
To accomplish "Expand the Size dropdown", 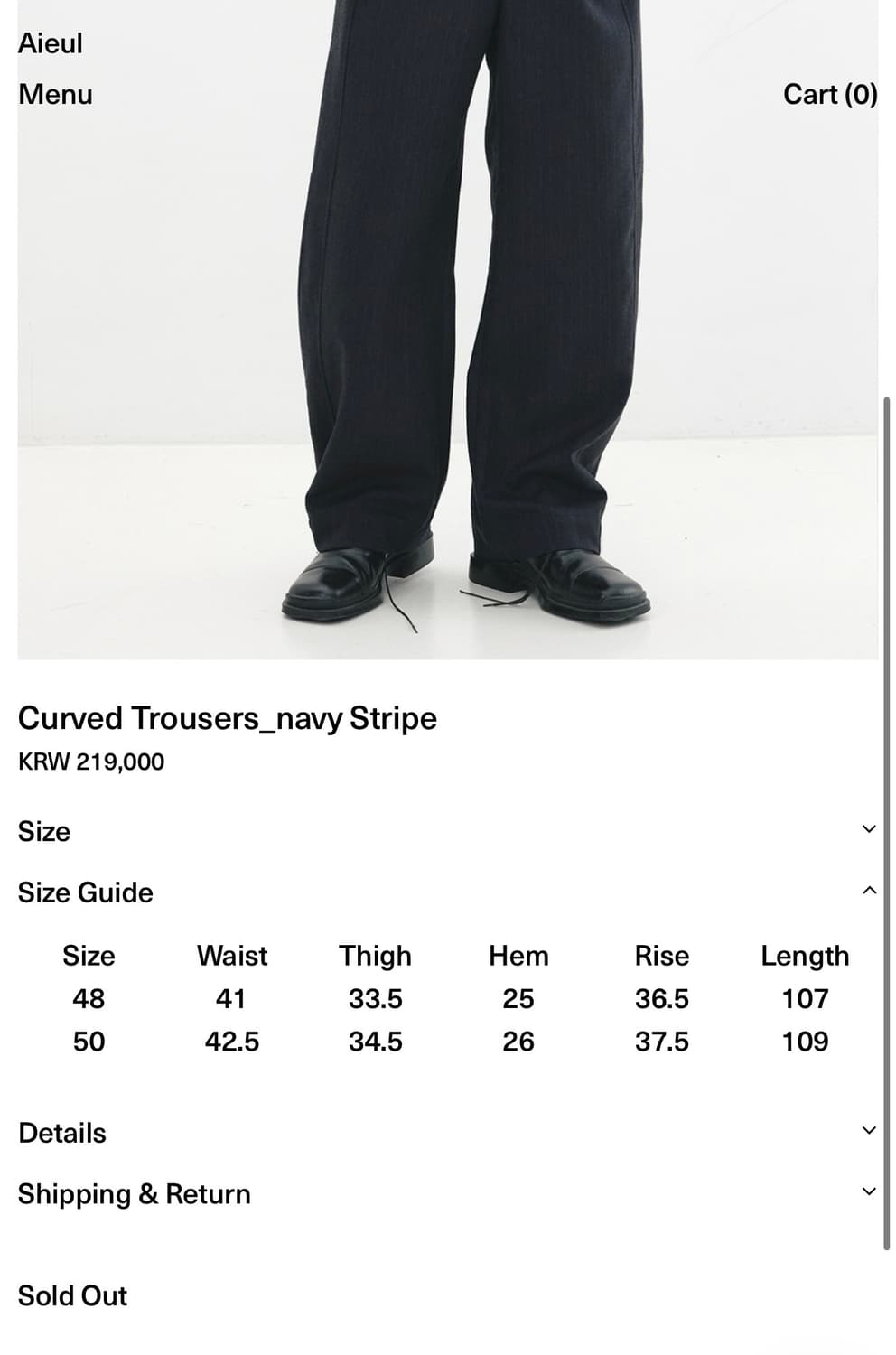I will pos(448,832).
